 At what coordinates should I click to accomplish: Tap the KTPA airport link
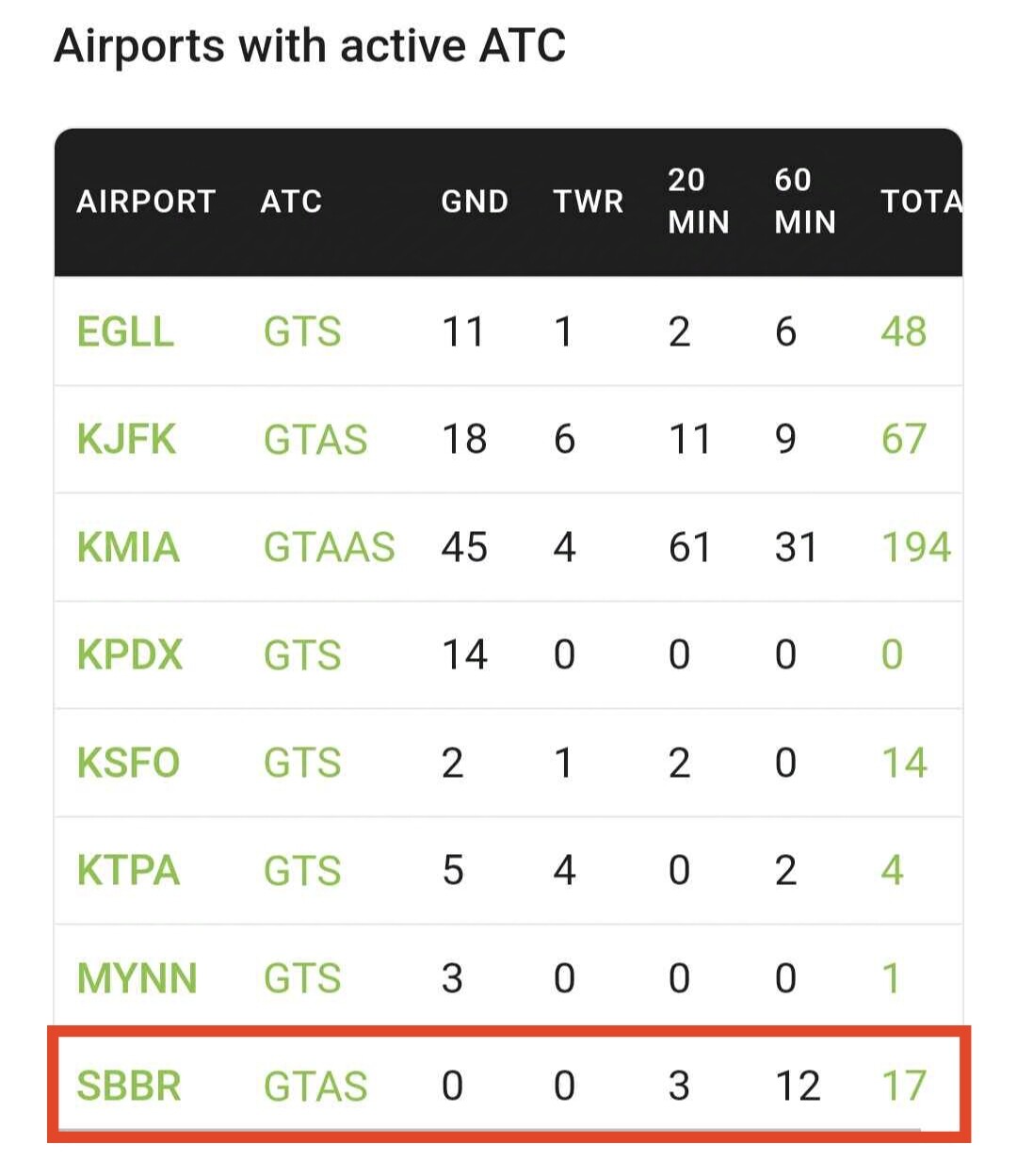(x=128, y=871)
